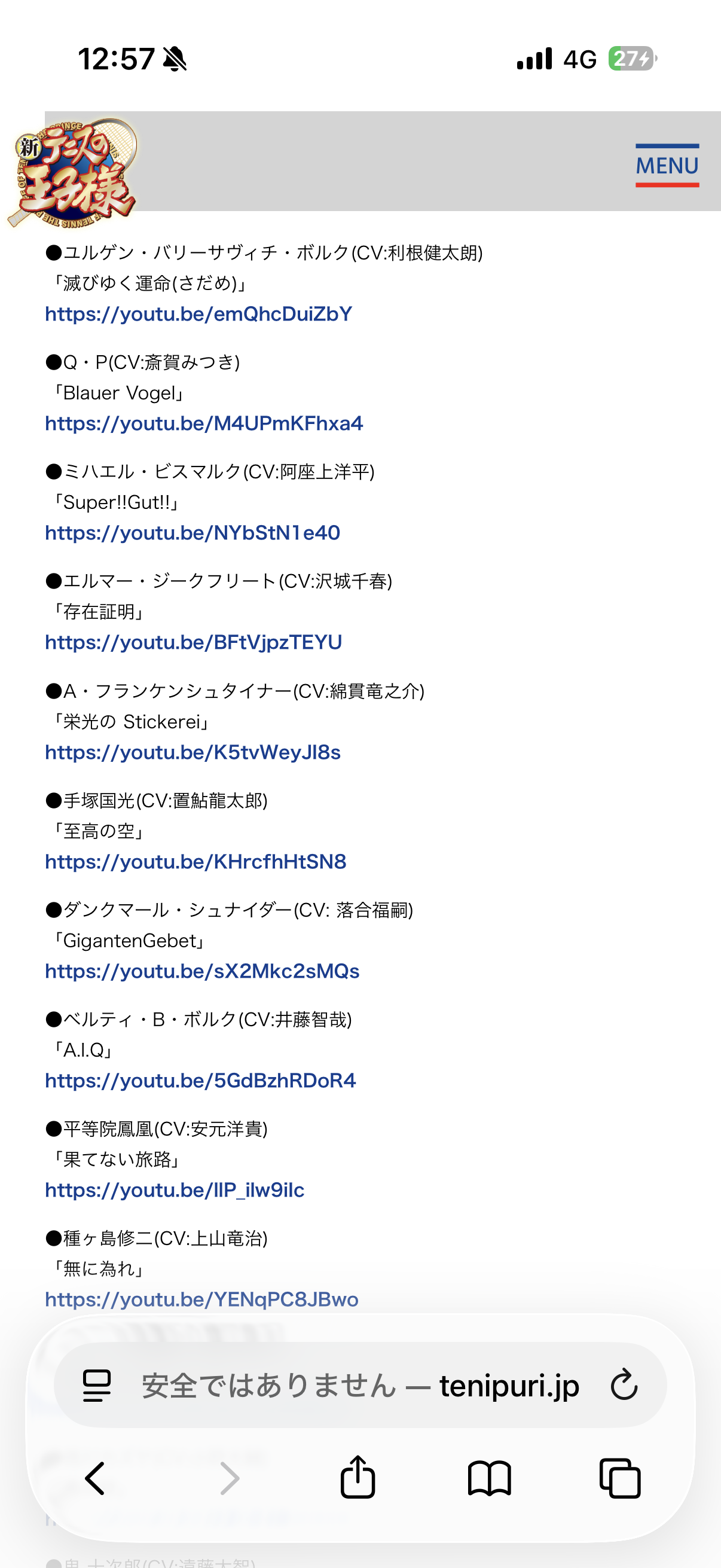This screenshot has width=721, height=1568.
Task: Open YouTube link emQhcDuiZbY
Action: [x=198, y=314]
